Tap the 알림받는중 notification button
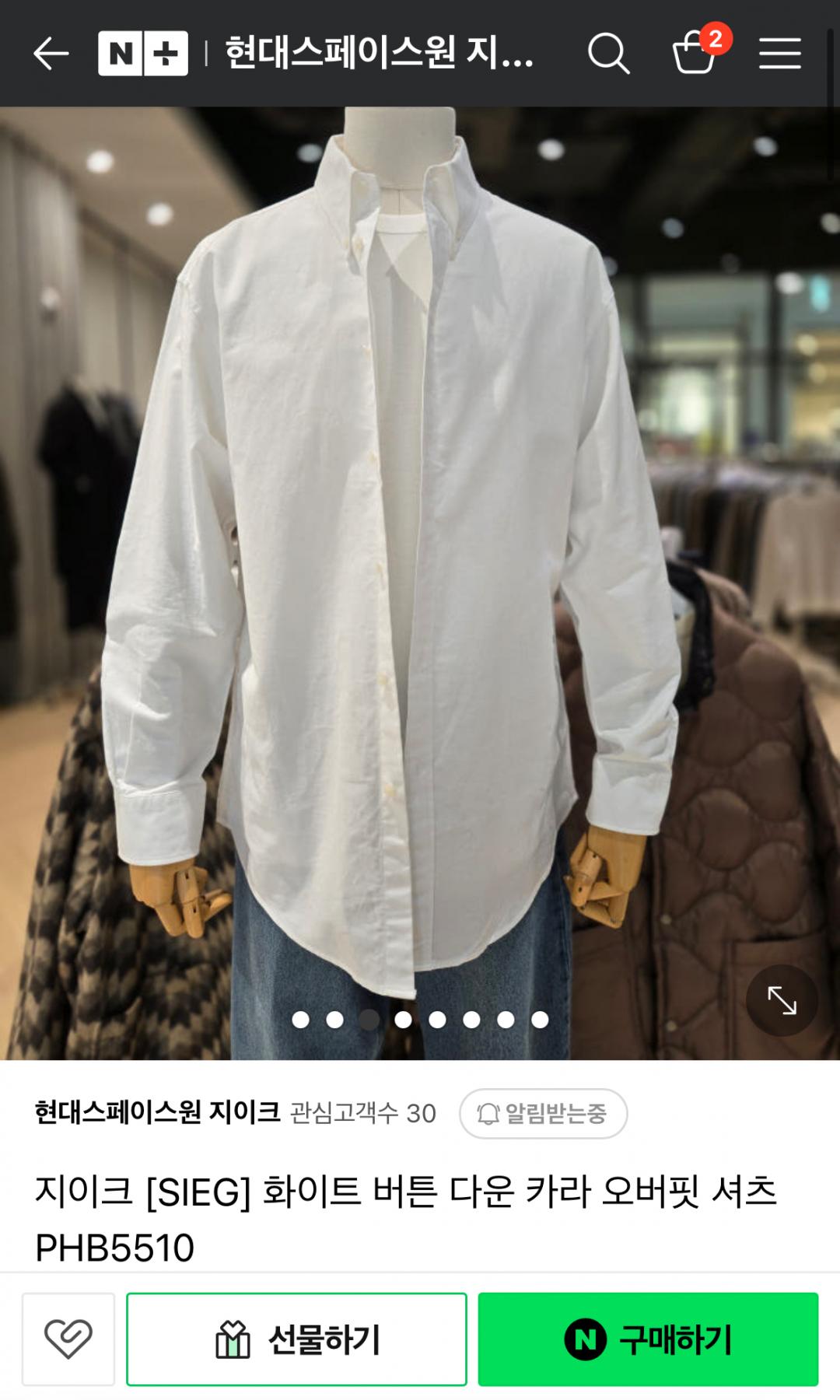The width and height of the screenshot is (840, 1400). (543, 1113)
